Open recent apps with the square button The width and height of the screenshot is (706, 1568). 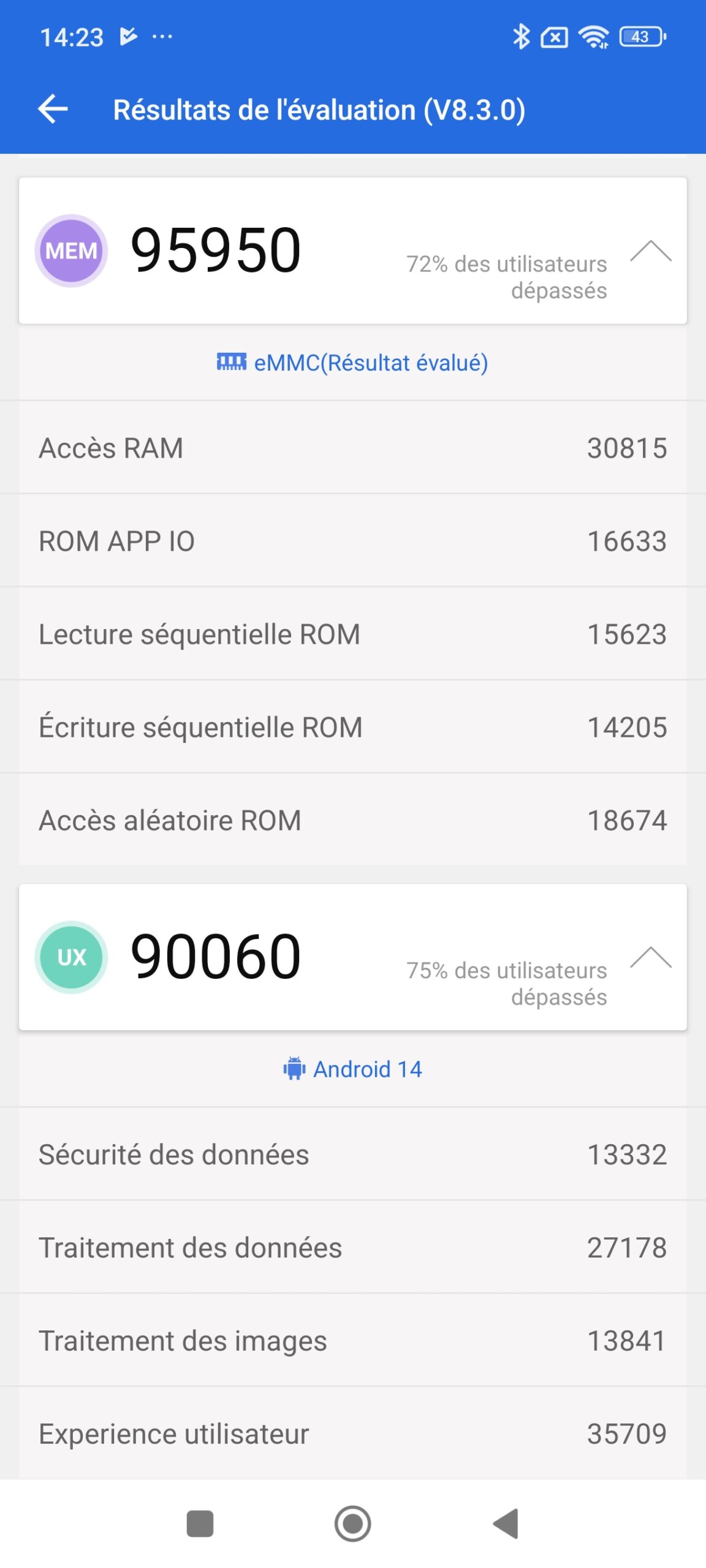click(200, 1523)
